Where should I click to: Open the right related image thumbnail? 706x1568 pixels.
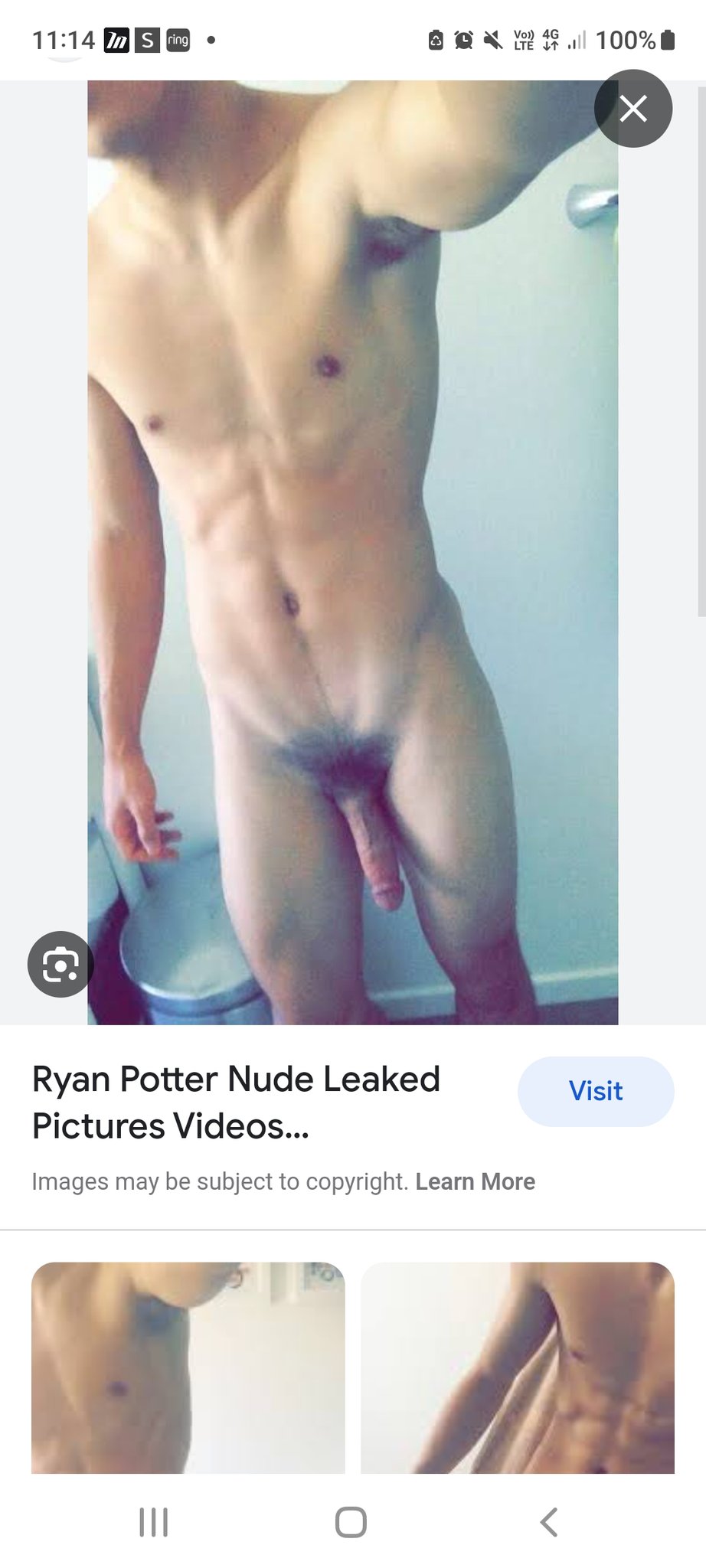point(518,1367)
